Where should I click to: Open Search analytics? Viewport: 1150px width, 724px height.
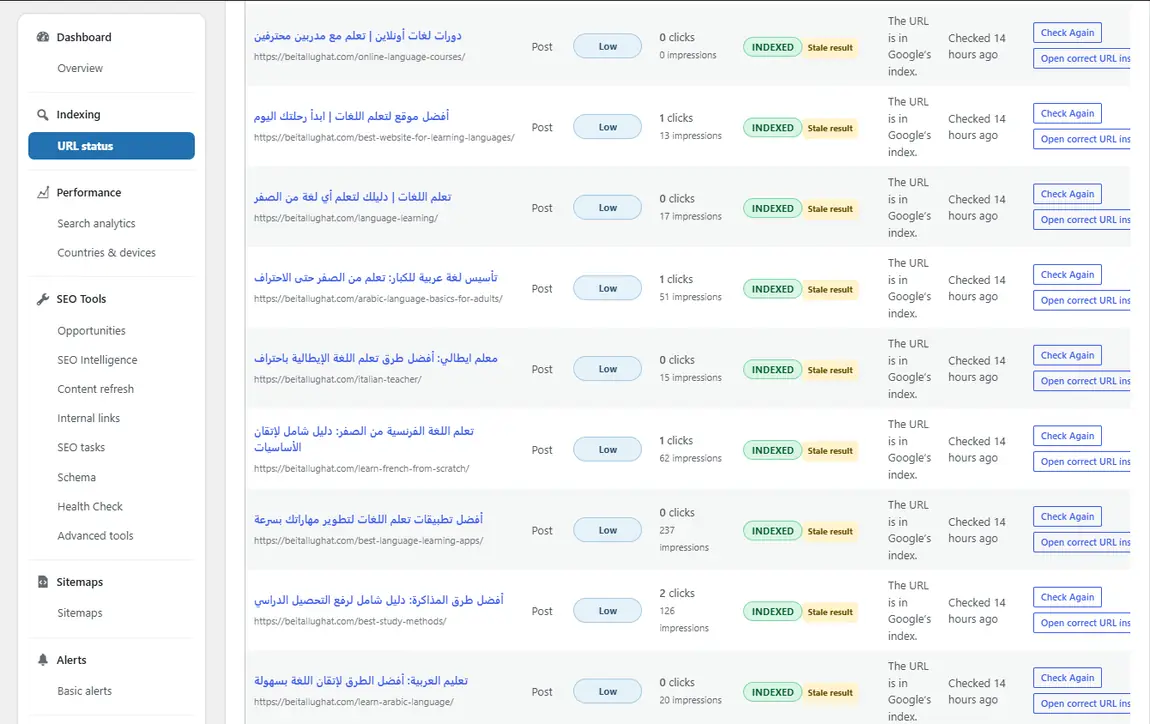(x=96, y=224)
